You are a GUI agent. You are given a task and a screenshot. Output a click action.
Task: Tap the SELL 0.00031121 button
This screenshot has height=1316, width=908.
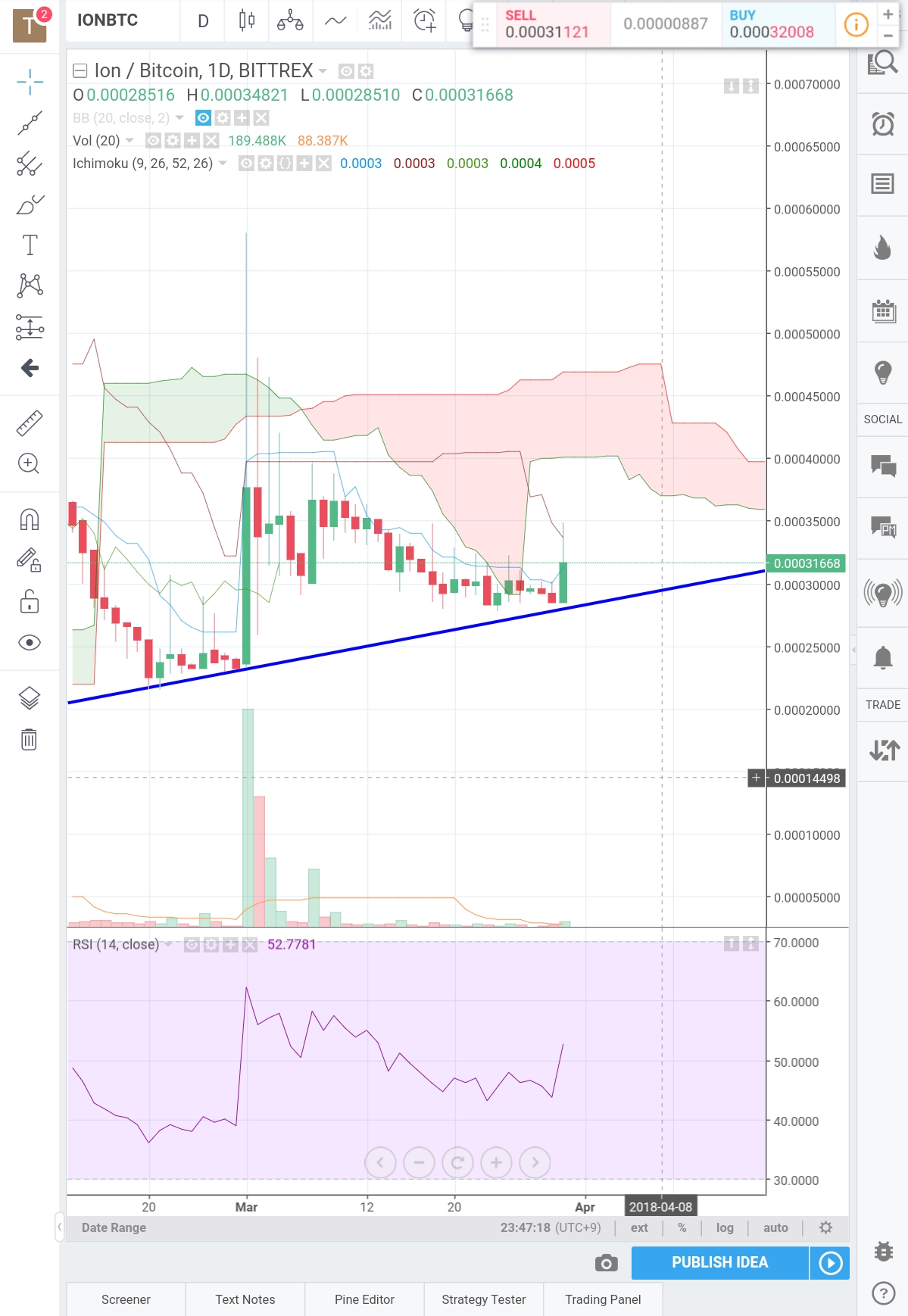pyautogui.click(x=547, y=24)
